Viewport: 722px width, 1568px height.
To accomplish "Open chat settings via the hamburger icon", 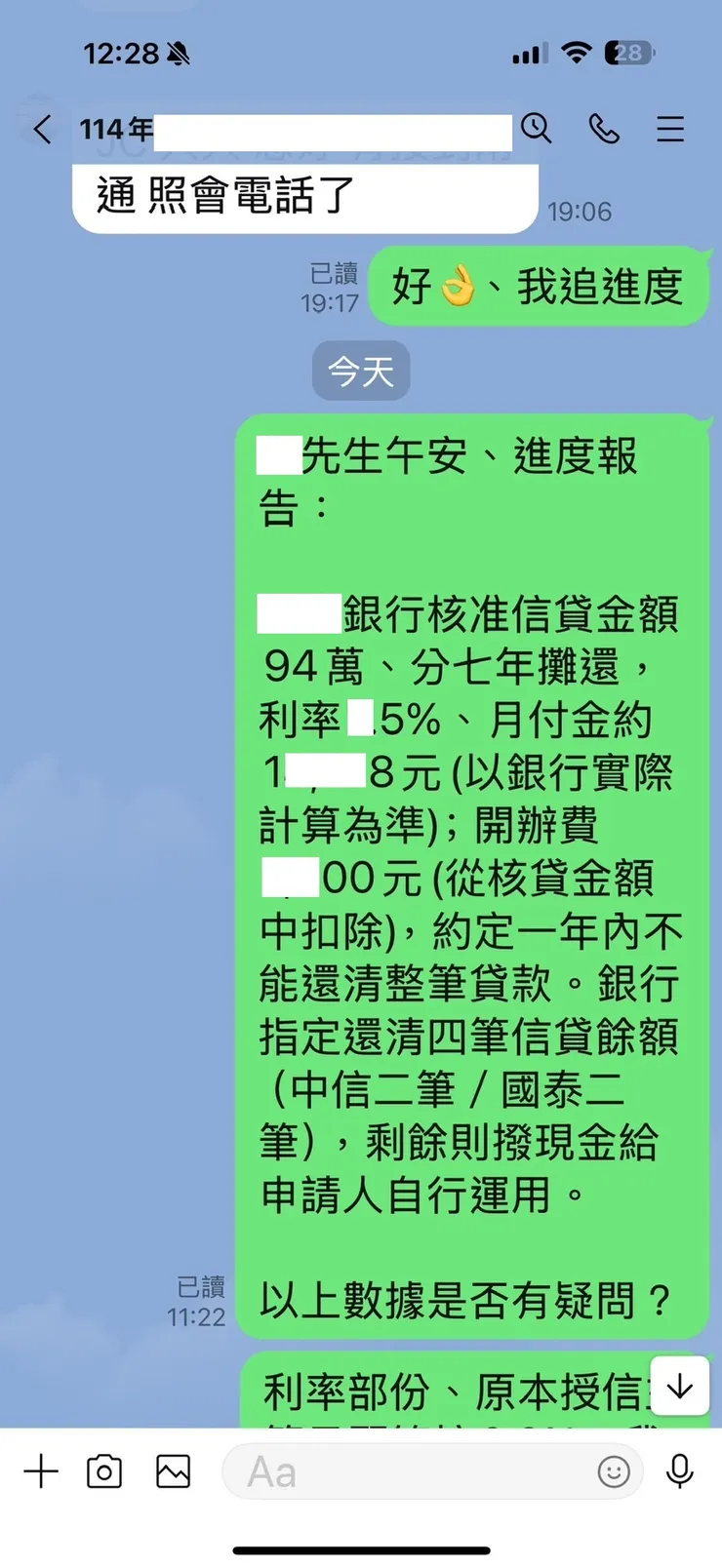I will pyautogui.click(x=670, y=129).
